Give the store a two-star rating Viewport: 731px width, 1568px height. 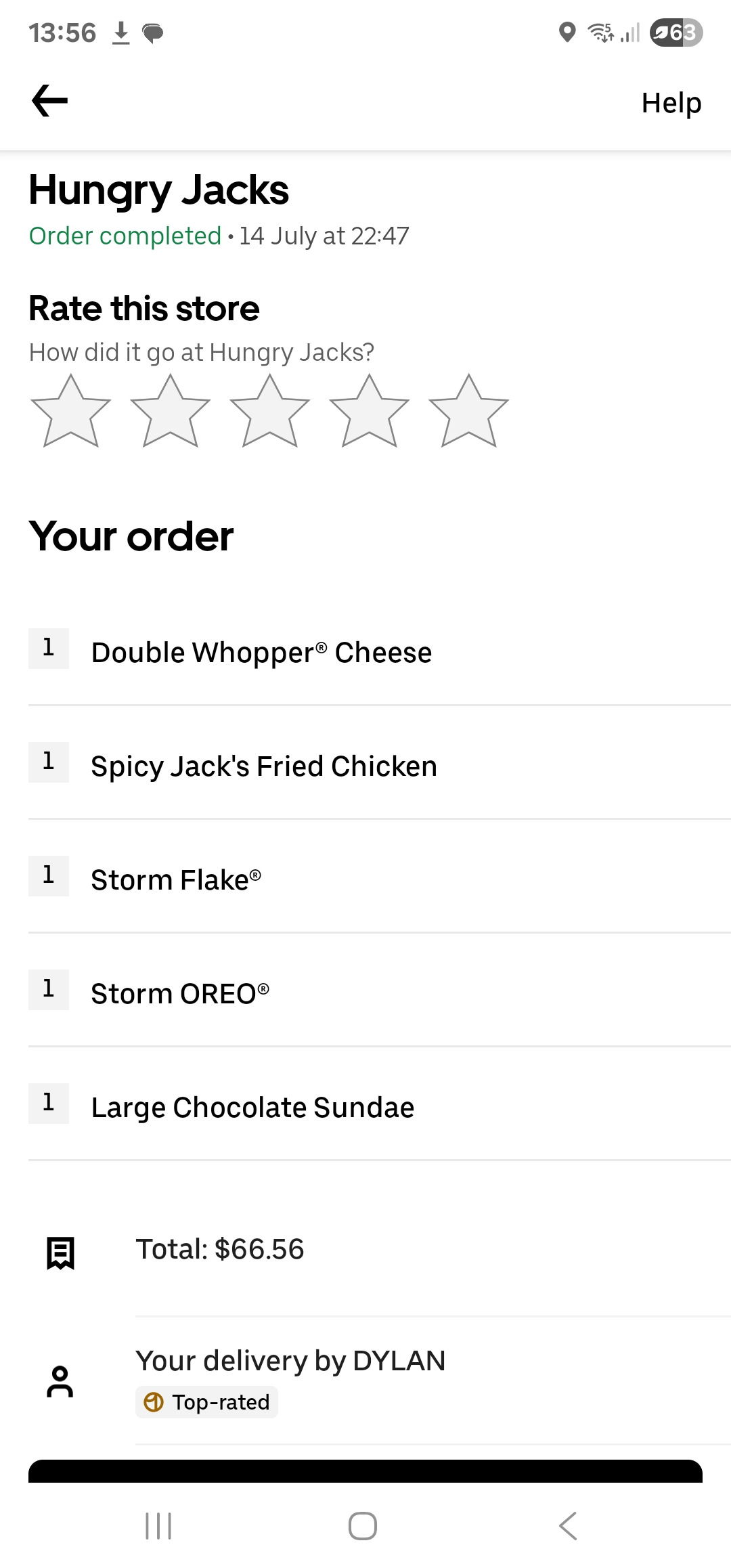point(171,411)
